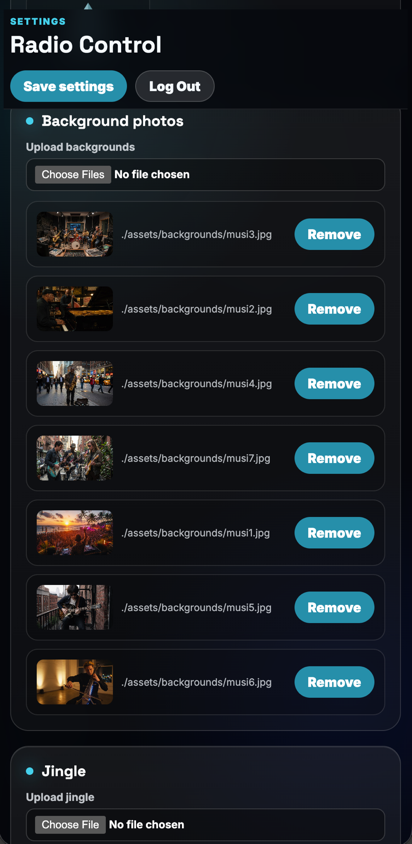Remove the musi2.jpg background
This screenshot has width=412, height=844.
[x=334, y=309]
